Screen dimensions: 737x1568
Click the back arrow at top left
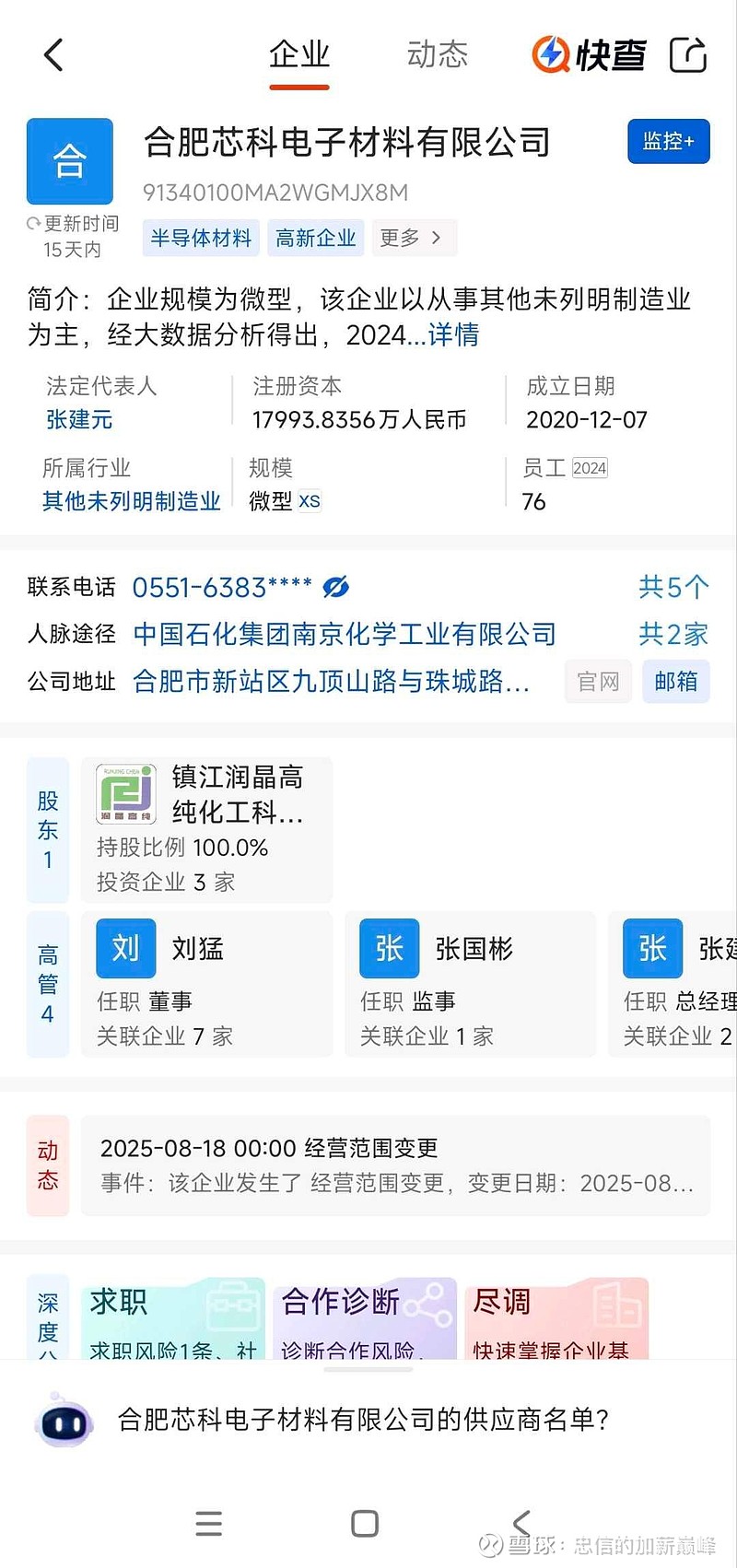53,55
